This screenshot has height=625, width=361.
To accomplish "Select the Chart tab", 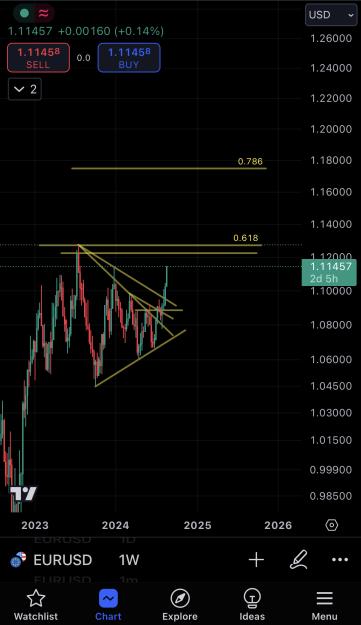I will click(108, 605).
